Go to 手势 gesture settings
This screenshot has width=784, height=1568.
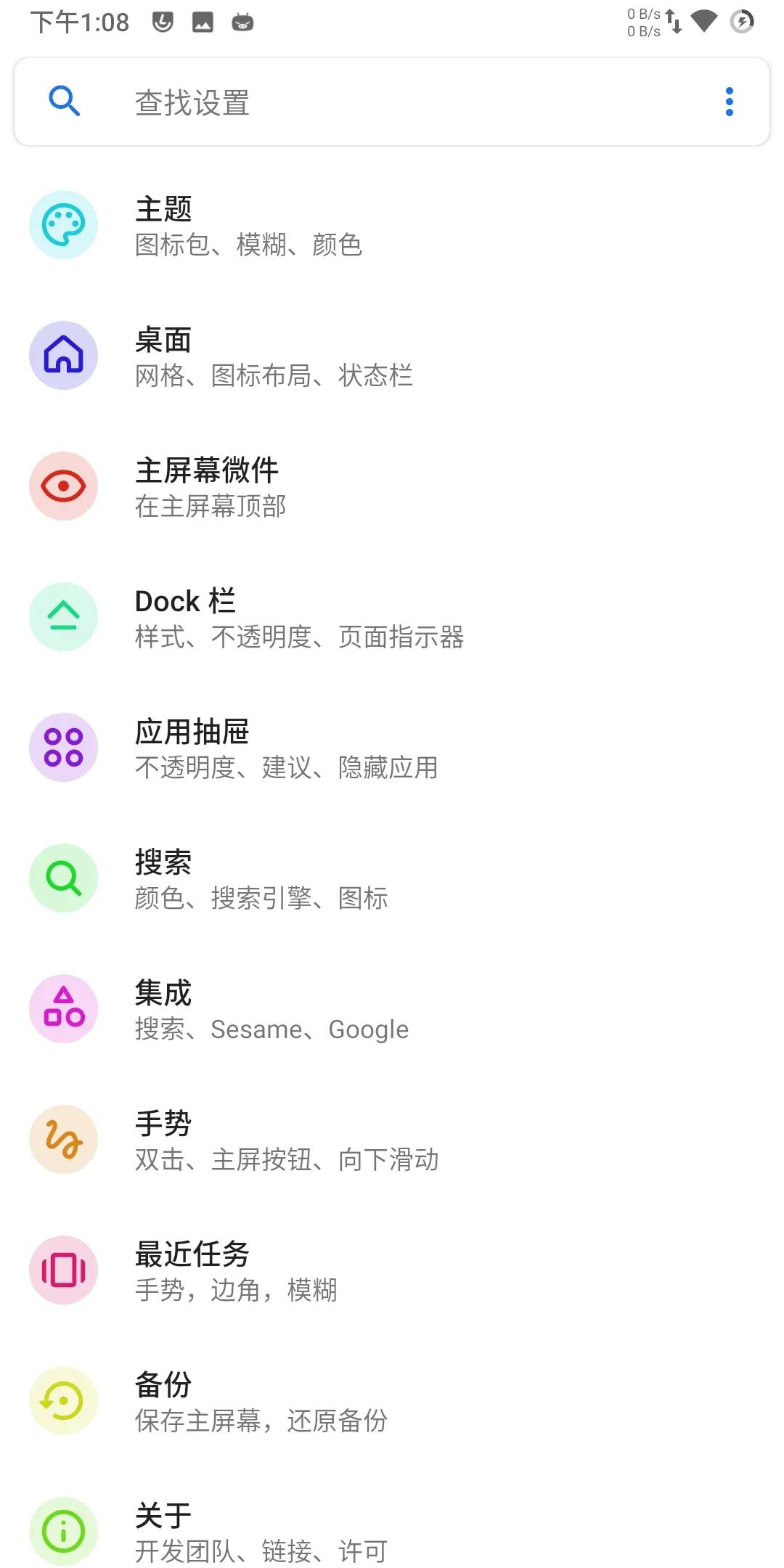pyautogui.click(x=392, y=1140)
